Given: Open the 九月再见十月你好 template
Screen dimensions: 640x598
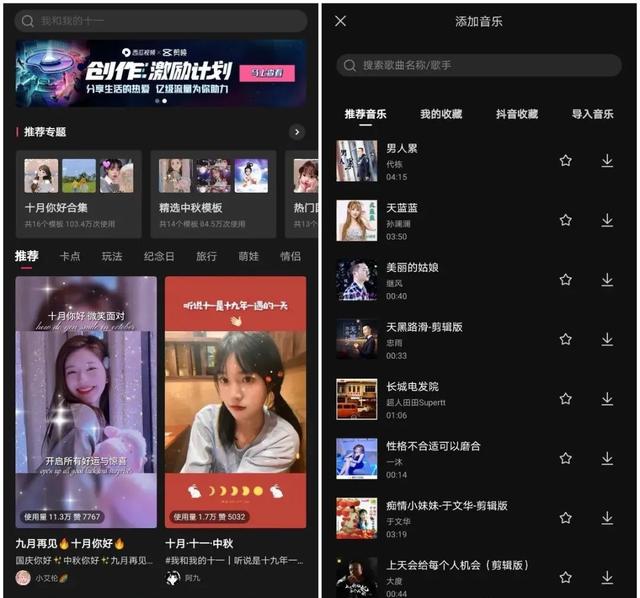Looking at the screenshot, I should coord(86,402).
